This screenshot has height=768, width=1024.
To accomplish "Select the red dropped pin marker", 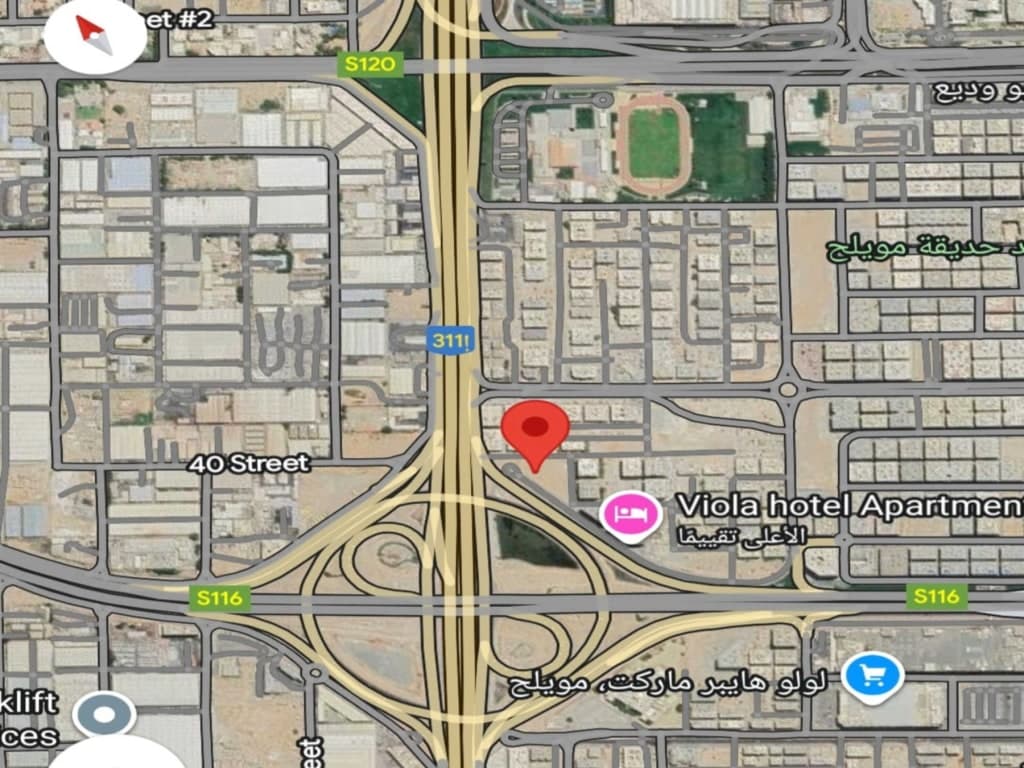I will click(x=535, y=431).
